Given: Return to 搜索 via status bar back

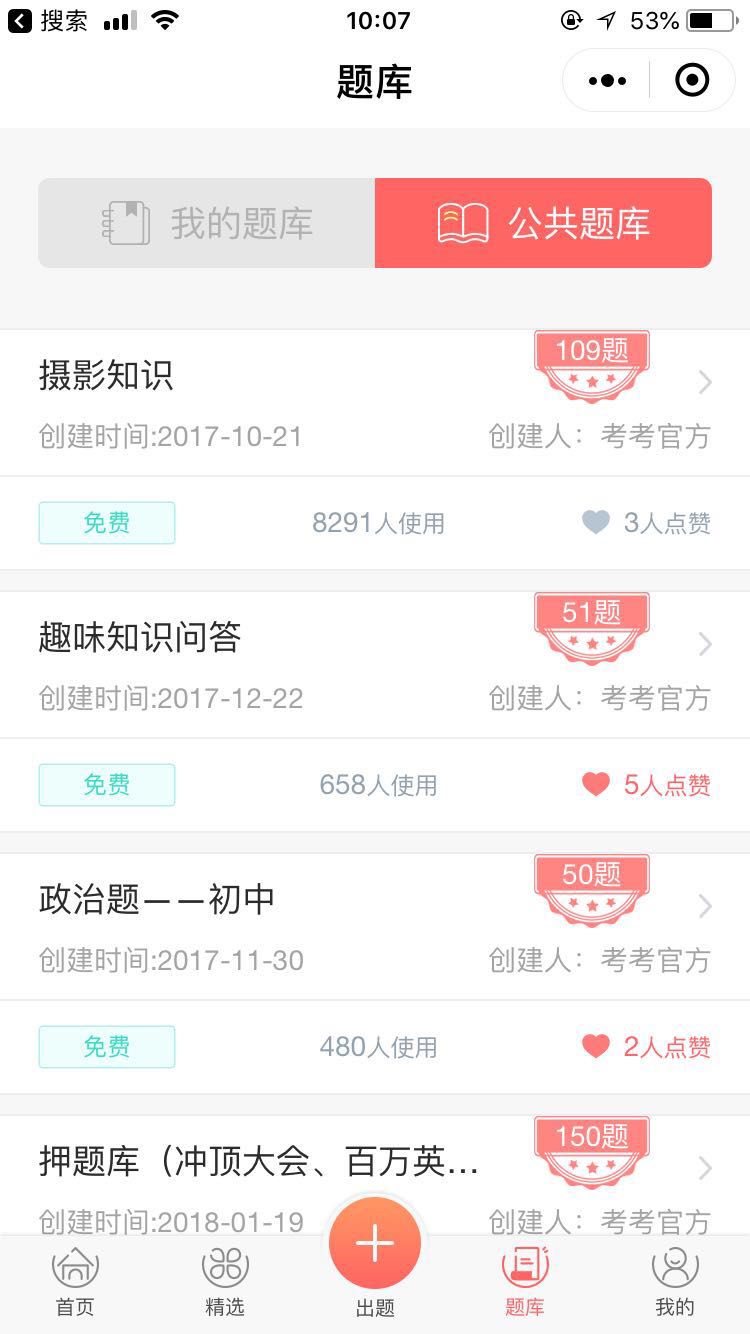Looking at the screenshot, I should (48, 21).
